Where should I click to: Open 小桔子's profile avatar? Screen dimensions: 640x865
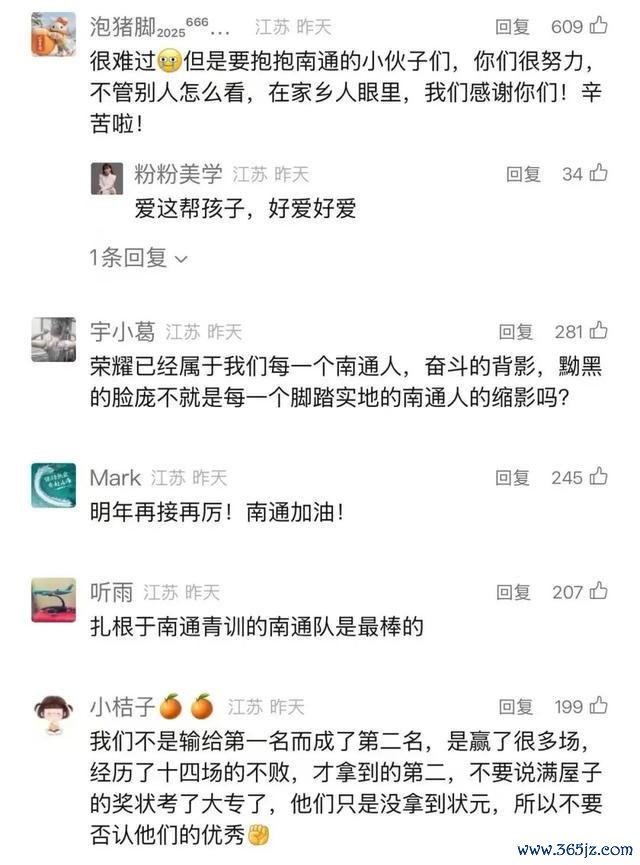click(x=53, y=714)
